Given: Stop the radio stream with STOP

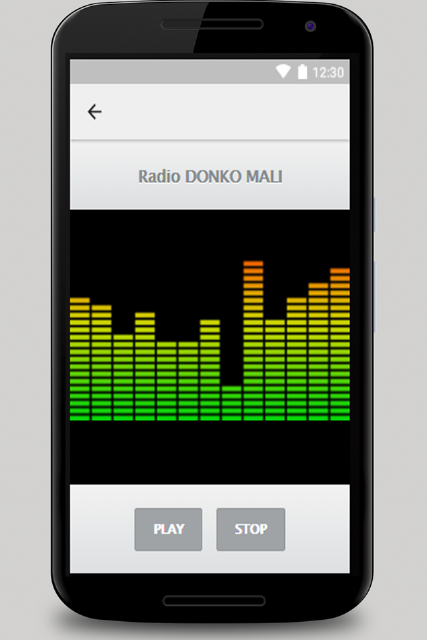Looking at the screenshot, I should [x=251, y=529].
